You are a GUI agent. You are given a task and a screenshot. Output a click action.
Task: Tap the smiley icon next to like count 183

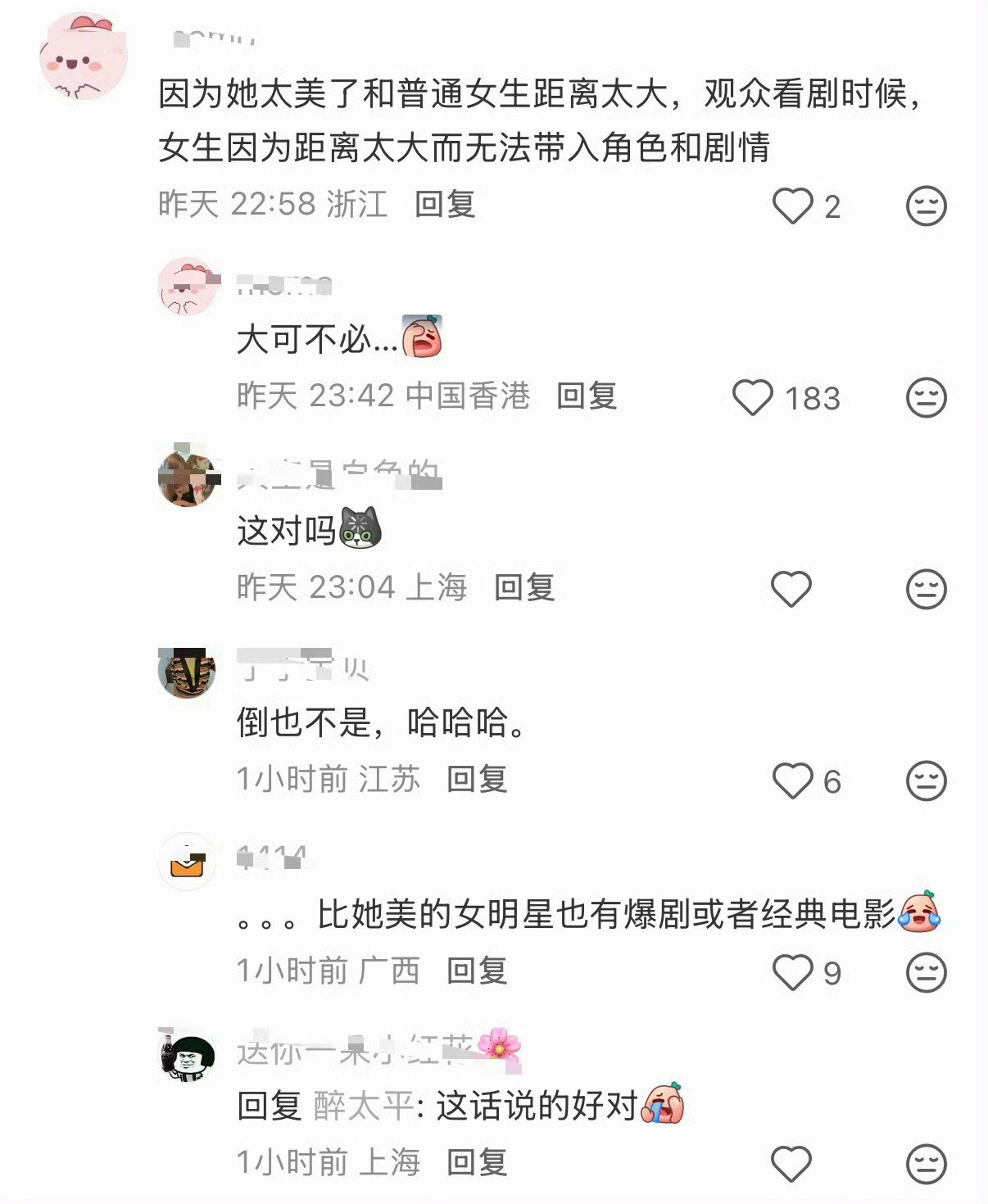point(924,399)
